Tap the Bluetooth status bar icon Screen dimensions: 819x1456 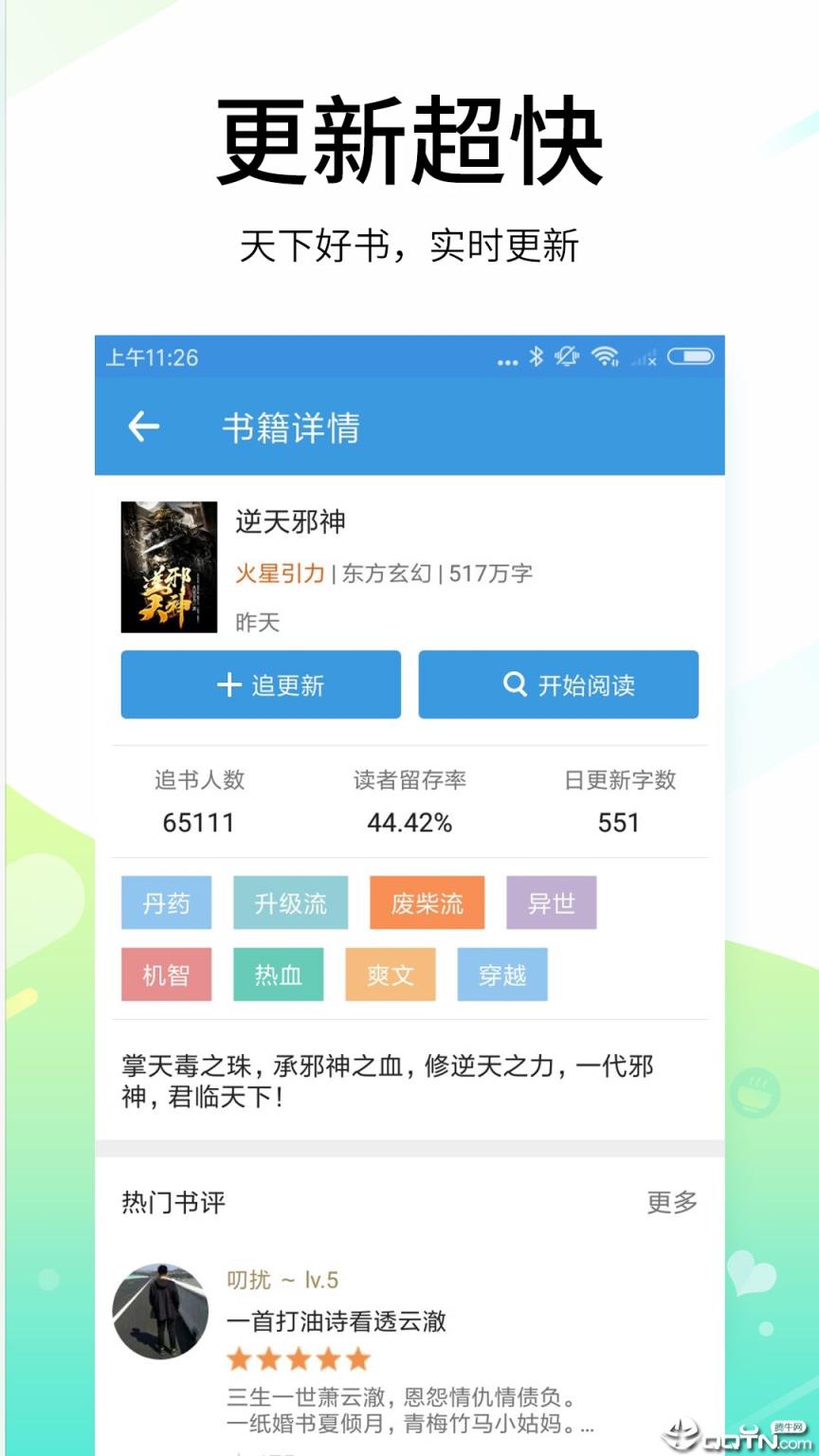[536, 358]
